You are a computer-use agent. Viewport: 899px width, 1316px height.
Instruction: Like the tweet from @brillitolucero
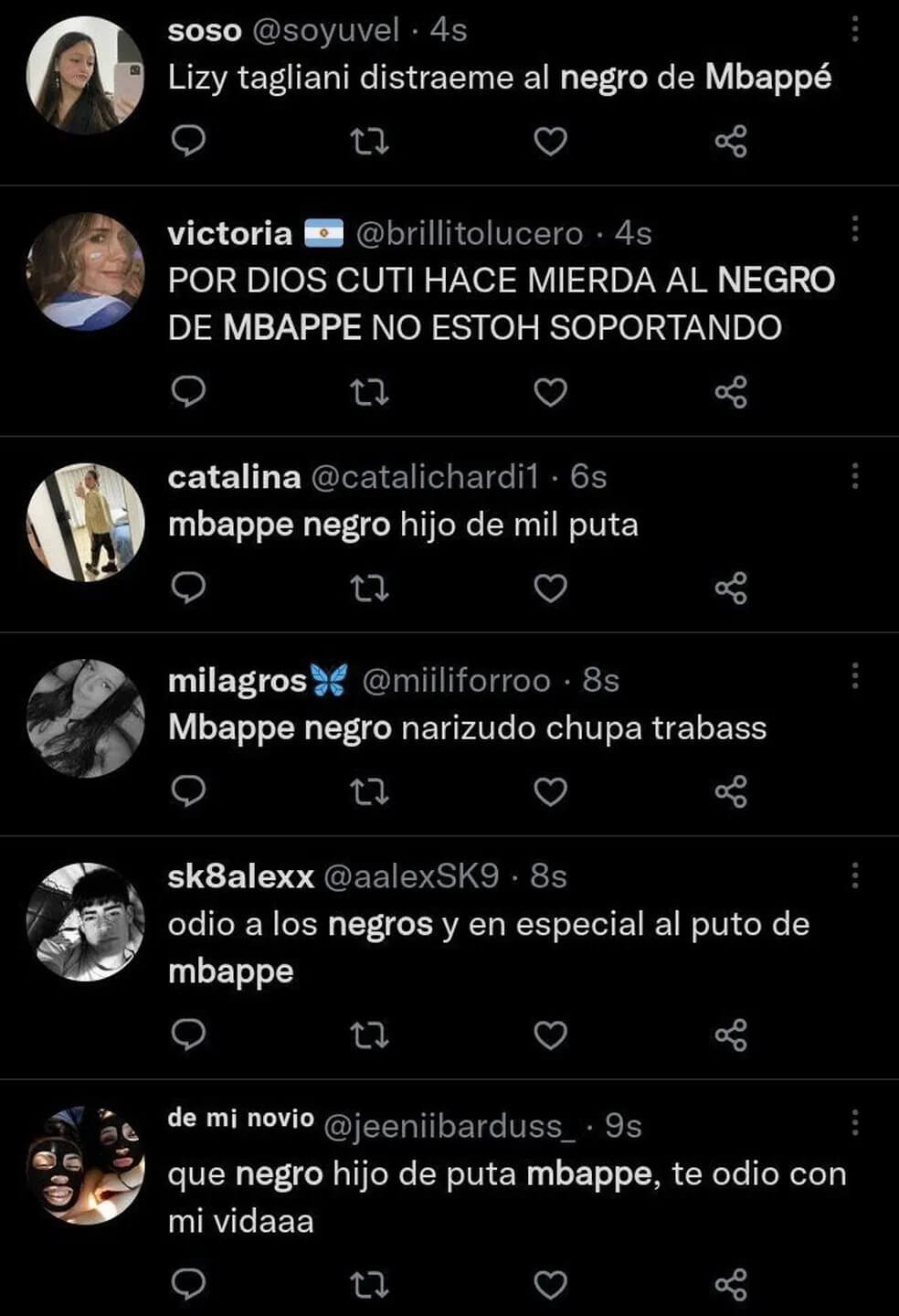point(550,392)
